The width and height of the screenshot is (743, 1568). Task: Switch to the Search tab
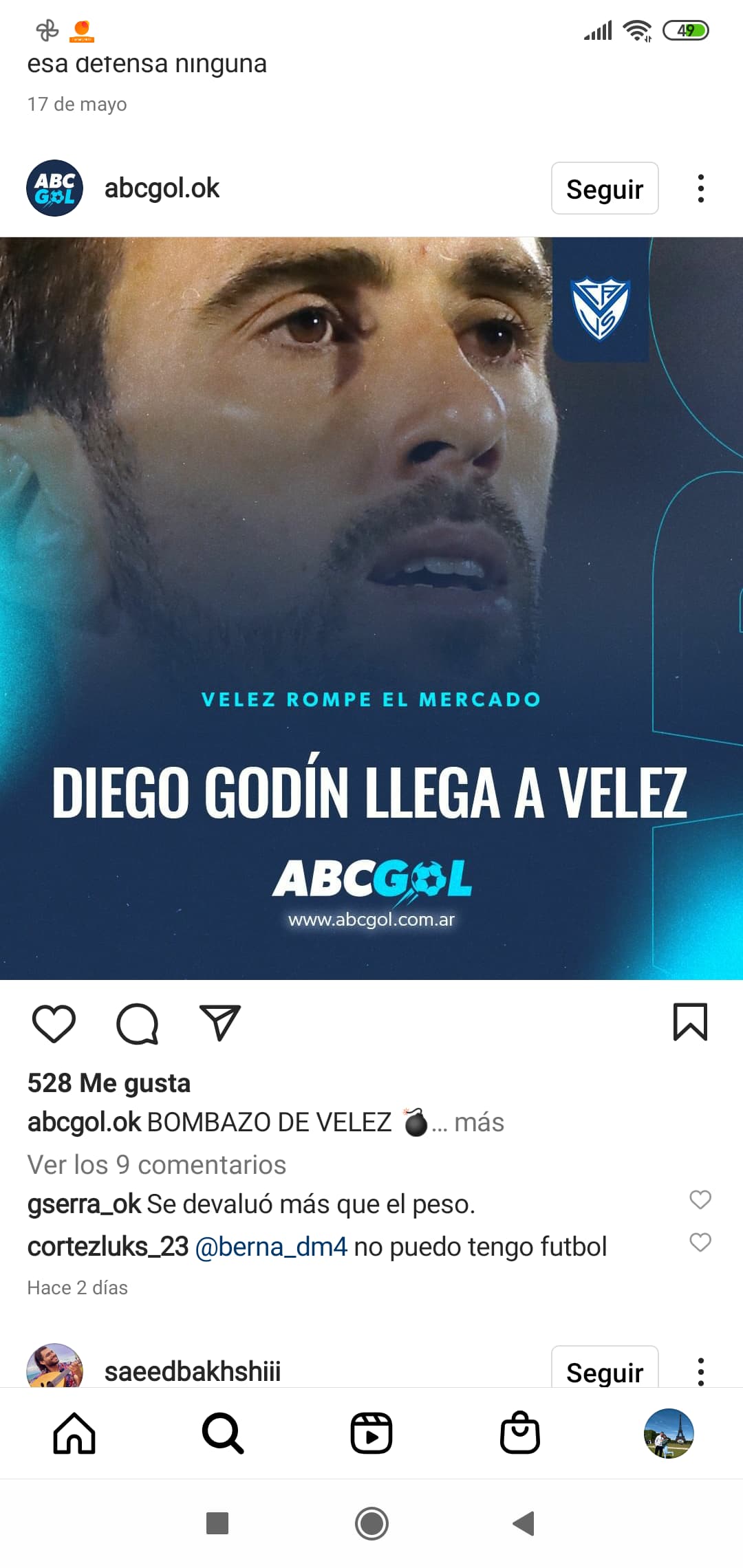223,1433
